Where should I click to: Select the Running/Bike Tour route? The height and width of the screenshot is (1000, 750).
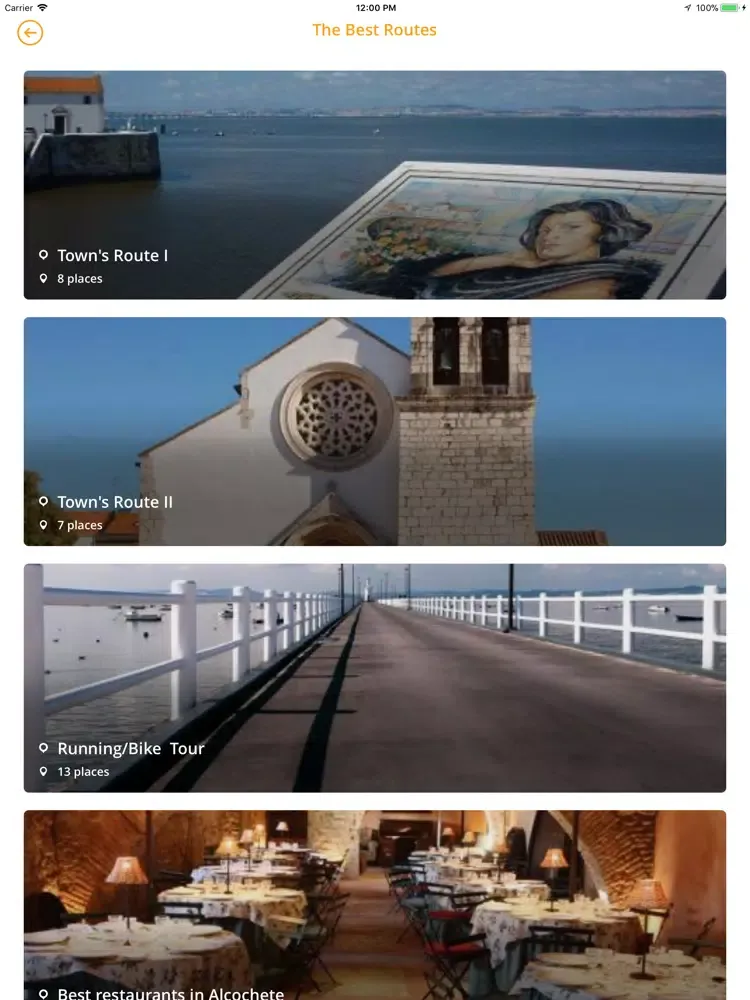tap(375, 678)
